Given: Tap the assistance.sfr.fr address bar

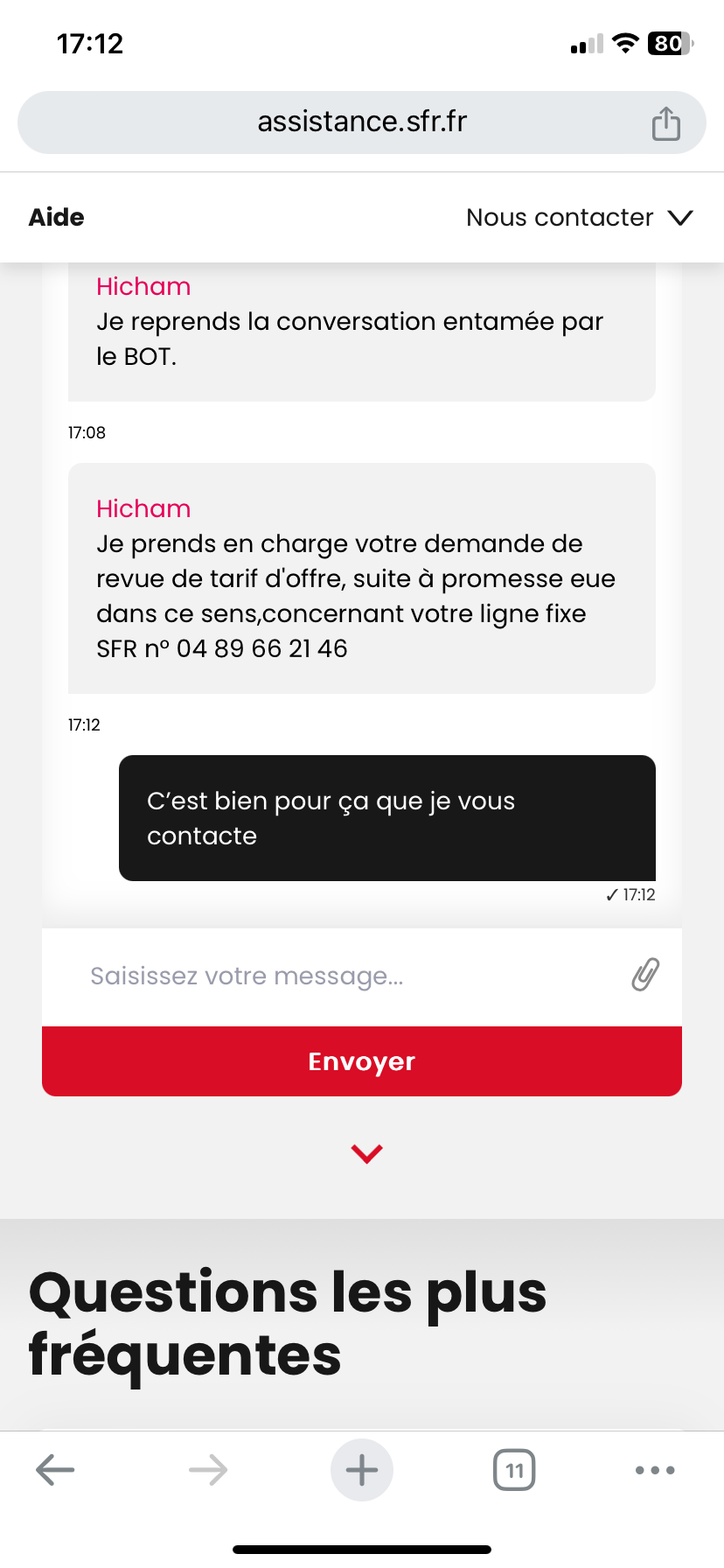Looking at the screenshot, I should tap(361, 122).
